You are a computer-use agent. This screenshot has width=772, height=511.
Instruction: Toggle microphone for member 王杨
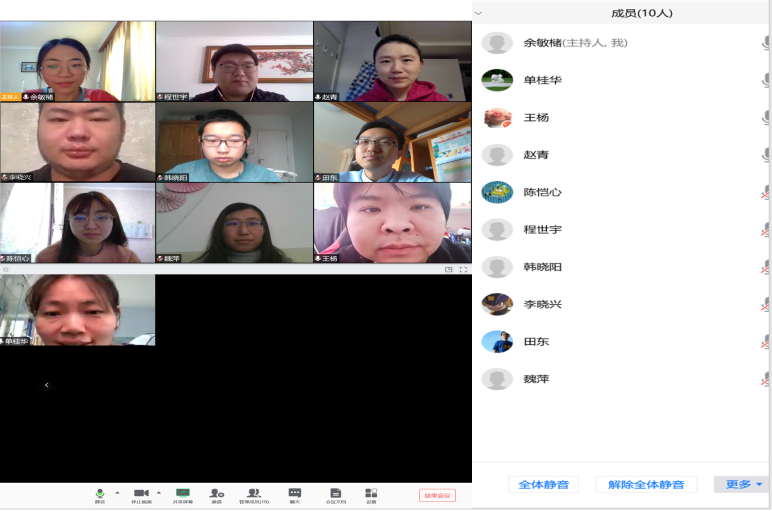[765, 118]
